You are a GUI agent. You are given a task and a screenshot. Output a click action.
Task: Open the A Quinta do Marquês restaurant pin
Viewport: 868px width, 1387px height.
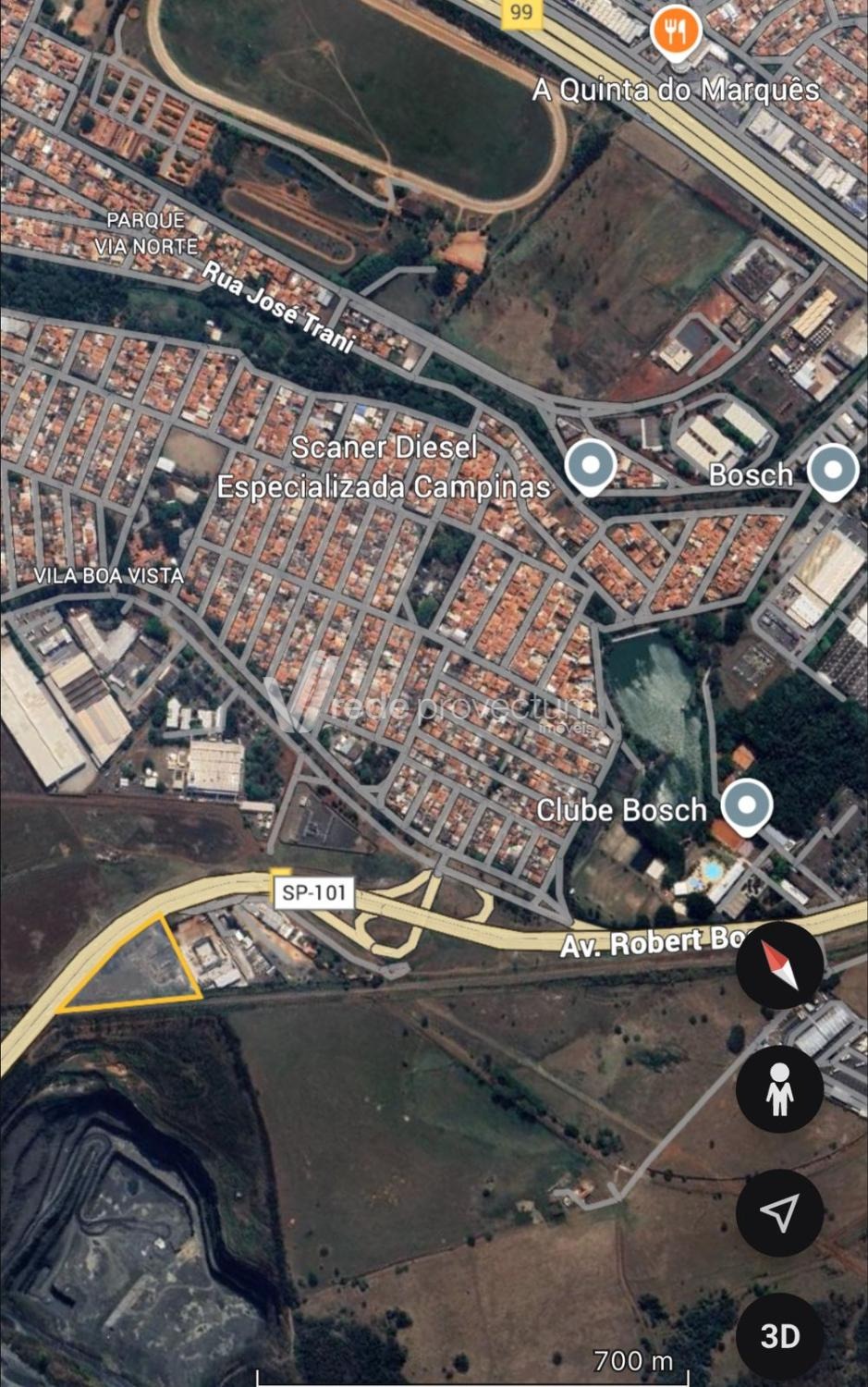(677, 34)
